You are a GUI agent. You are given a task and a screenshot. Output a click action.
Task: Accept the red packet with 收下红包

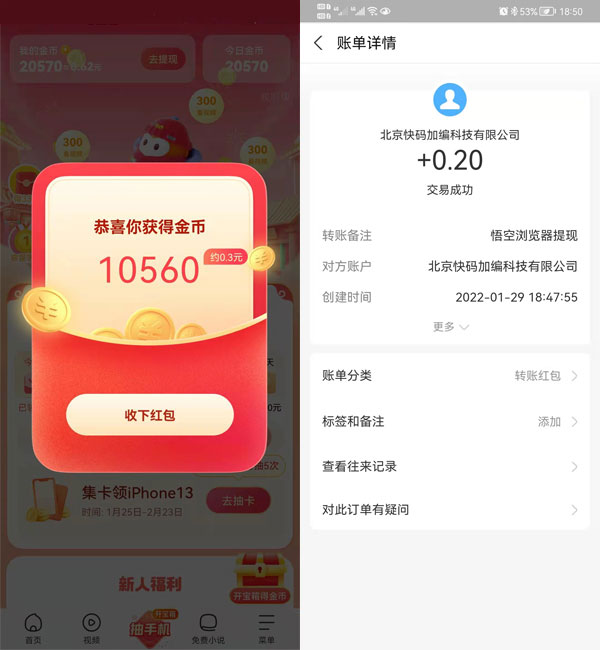(150, 414)
